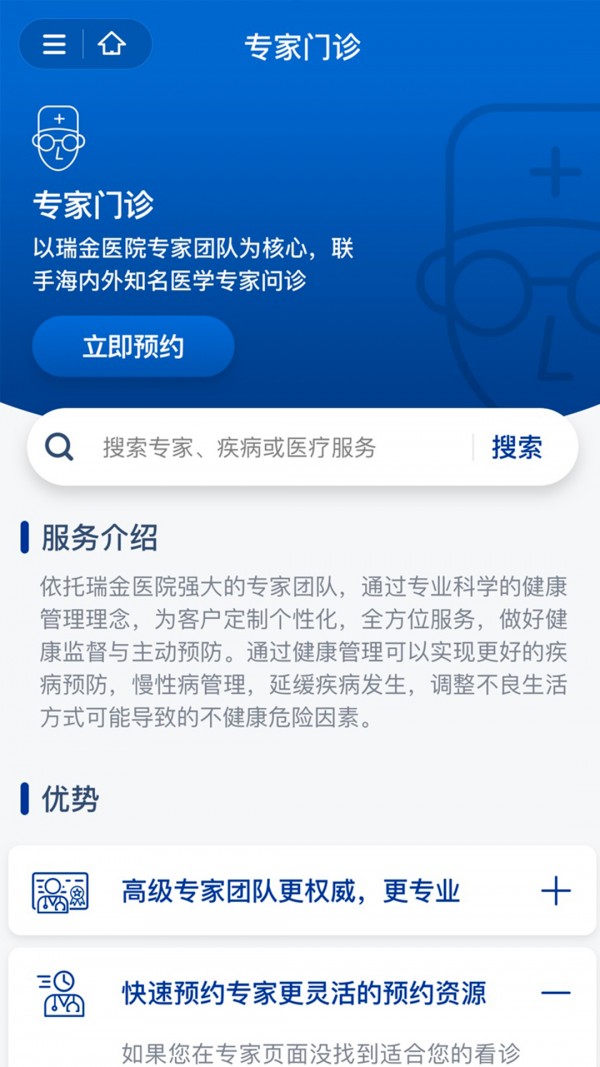Go to the home page icon
The width and height of the screenshot is (600, 1067).
[112, 44]
